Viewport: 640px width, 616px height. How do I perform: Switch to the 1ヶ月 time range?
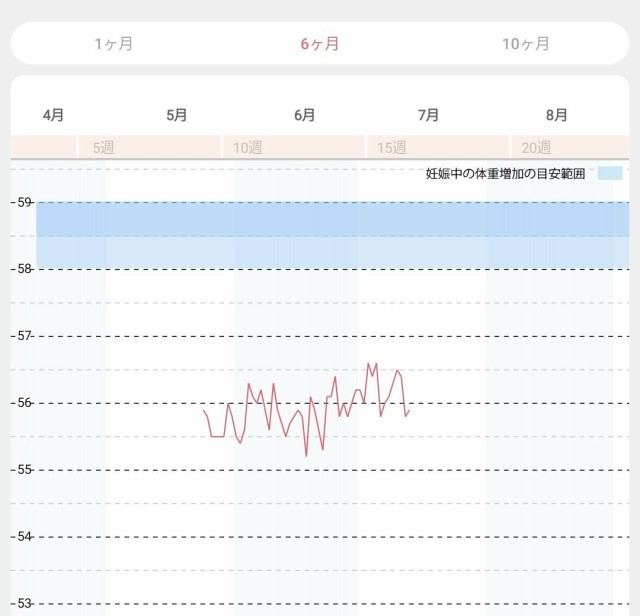(x=114, y=44)
